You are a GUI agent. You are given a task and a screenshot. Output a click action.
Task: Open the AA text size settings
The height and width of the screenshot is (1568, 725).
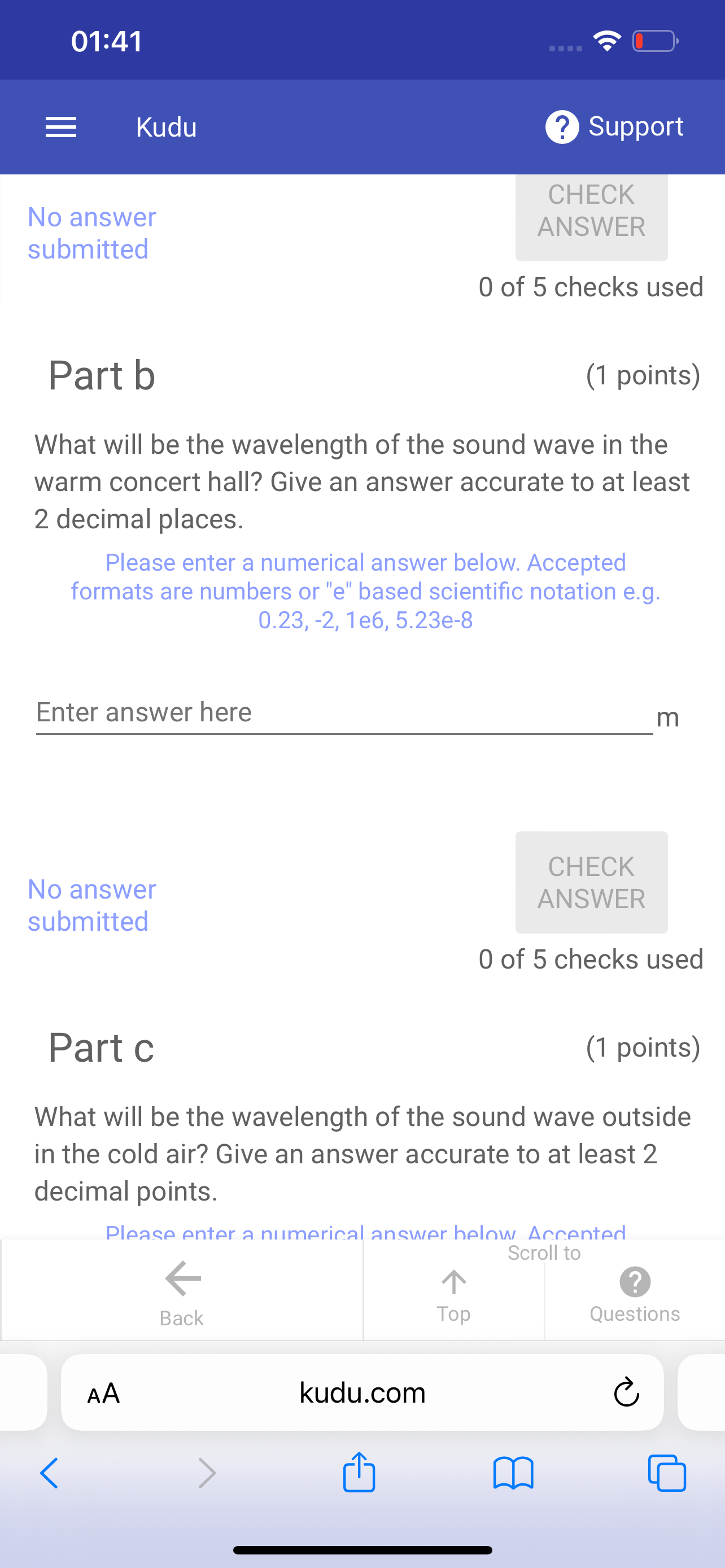point(103,1392)
